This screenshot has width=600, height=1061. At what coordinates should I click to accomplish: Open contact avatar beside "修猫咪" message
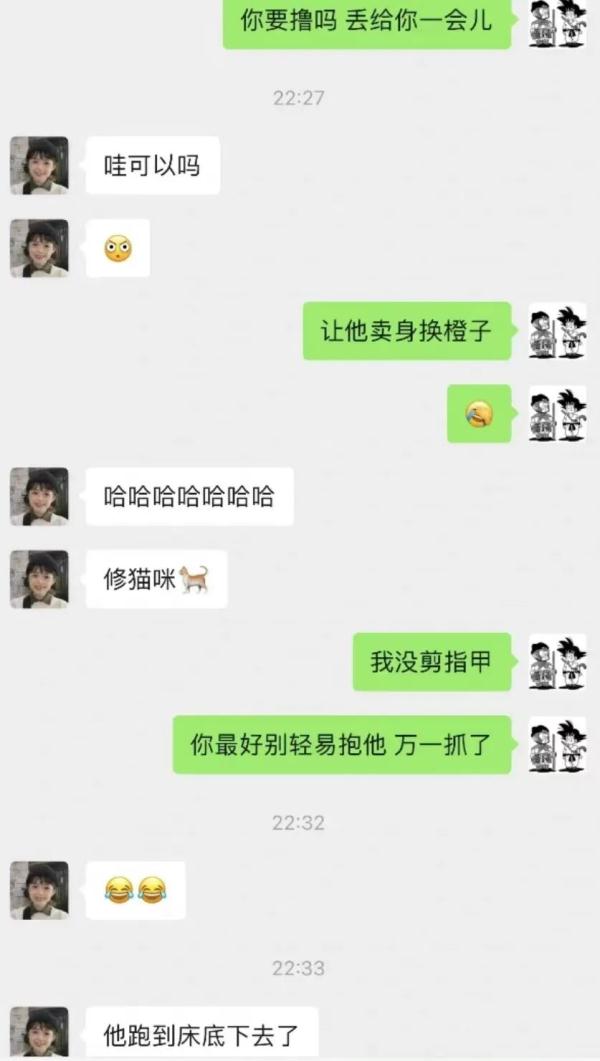[39, 579]
